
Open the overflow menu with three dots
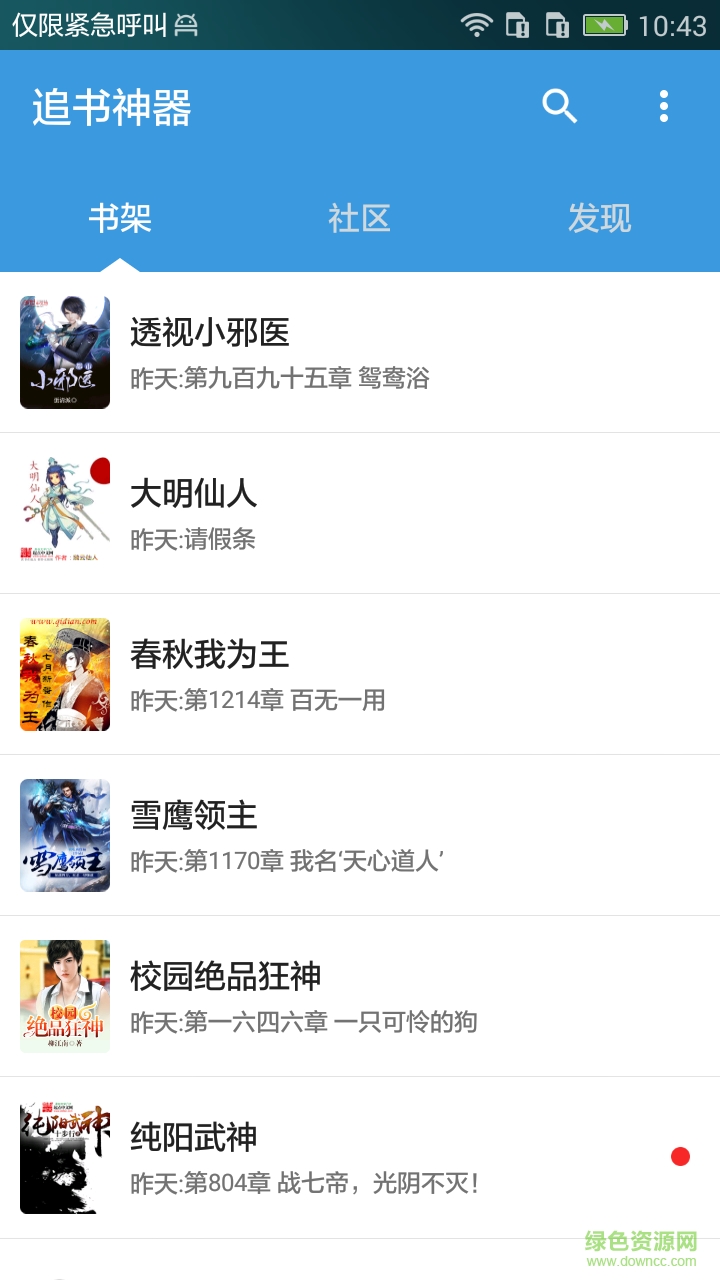[x=663, y=105]
